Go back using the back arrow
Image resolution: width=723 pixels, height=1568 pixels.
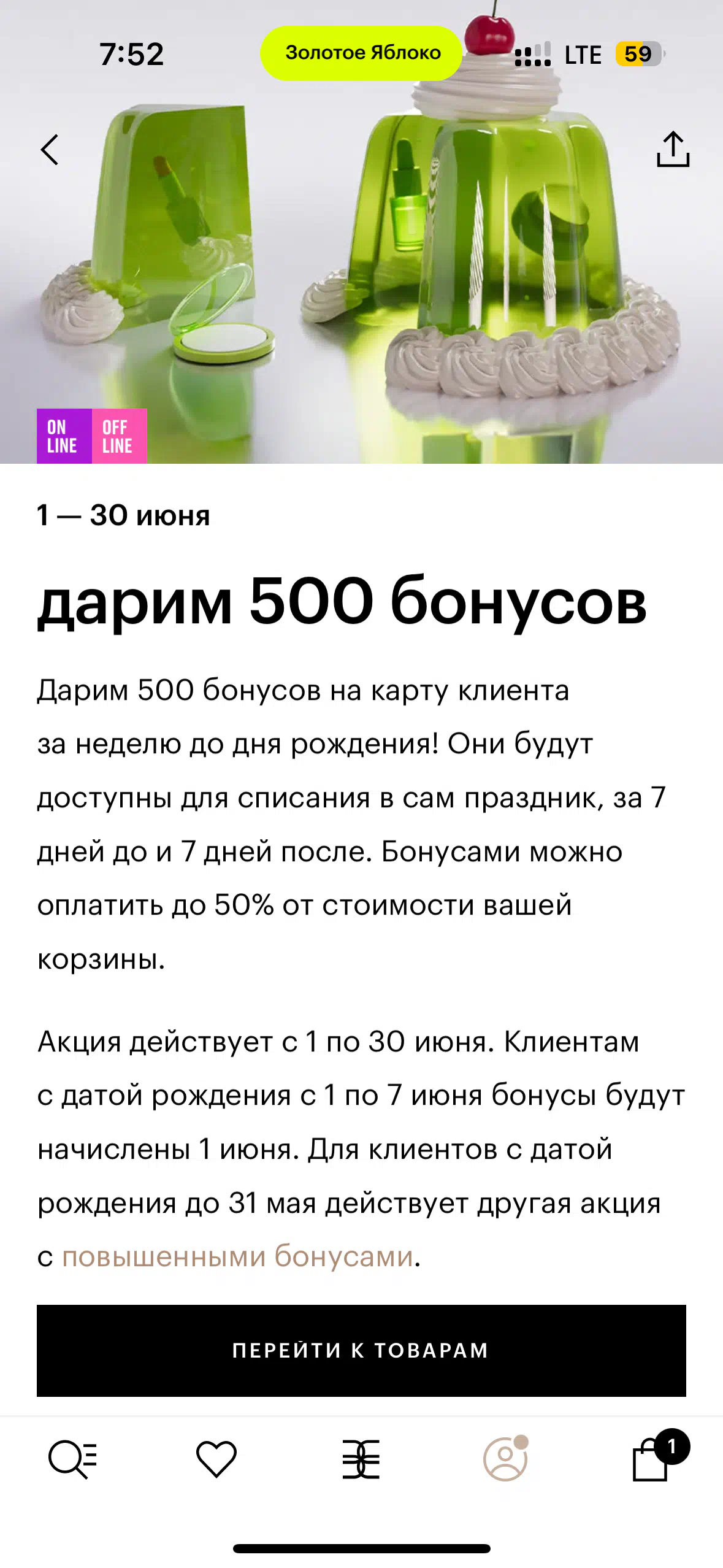(50, 150)
